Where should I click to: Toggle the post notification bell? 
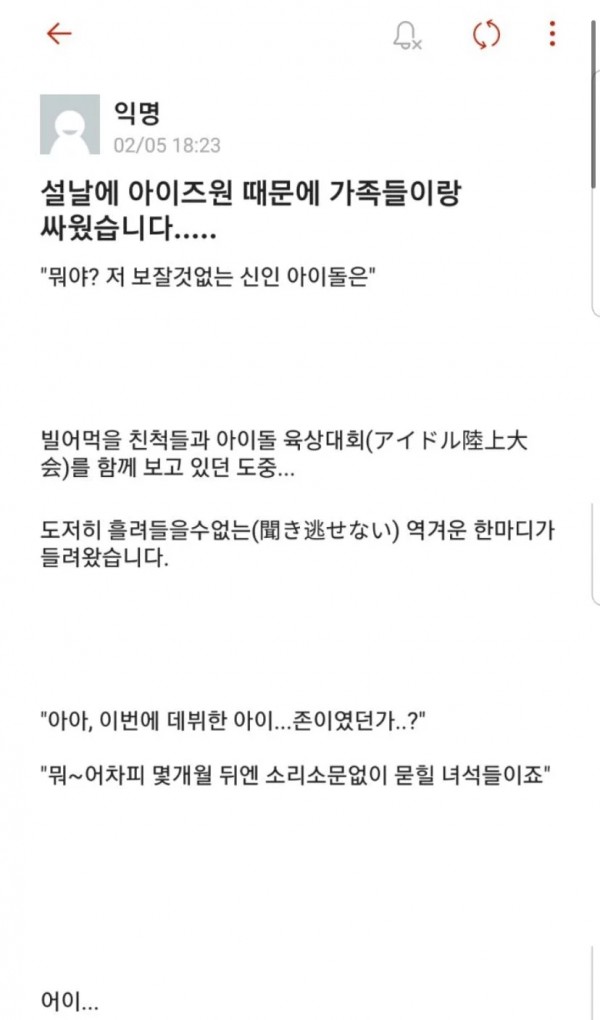pyautogui.click(x=407, y=35)
